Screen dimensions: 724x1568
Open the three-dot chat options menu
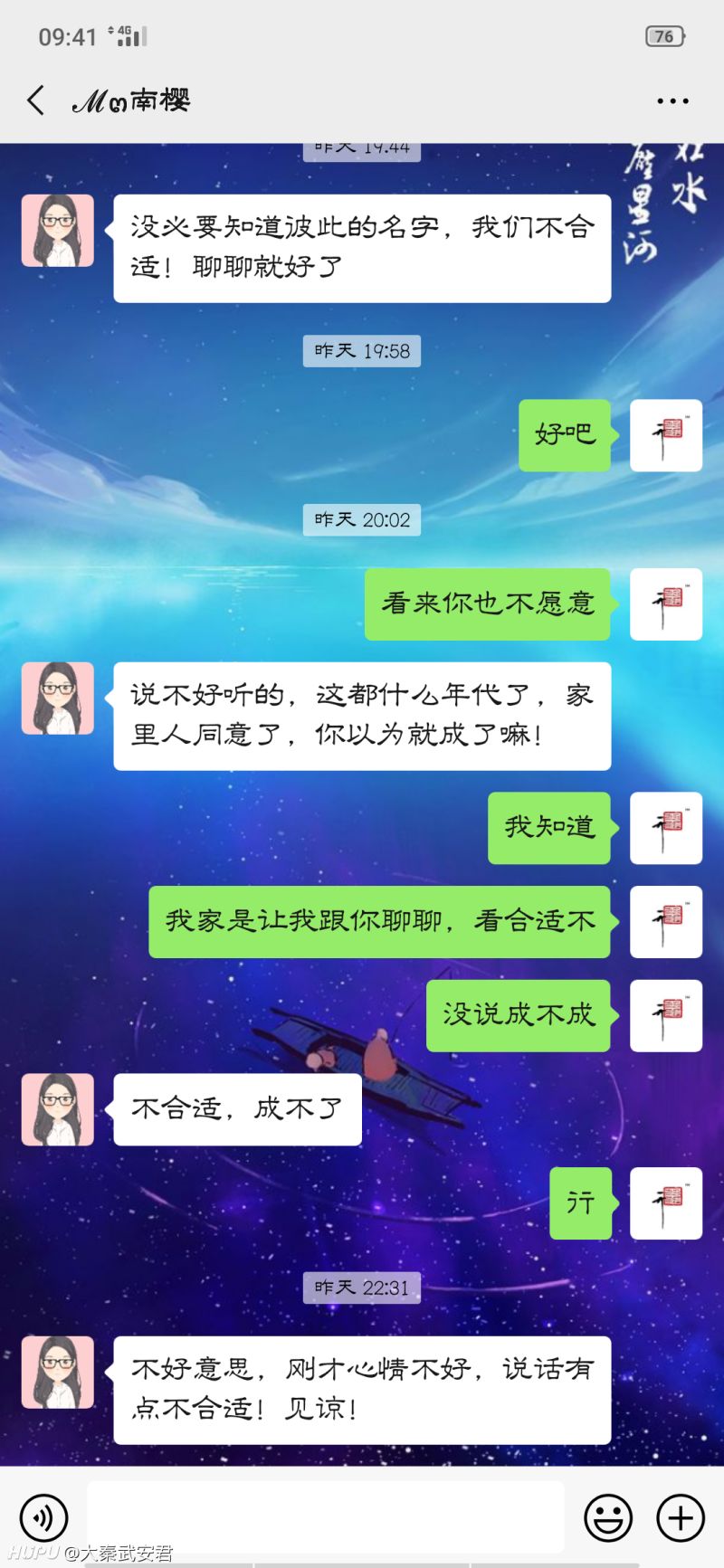[672, 101]
